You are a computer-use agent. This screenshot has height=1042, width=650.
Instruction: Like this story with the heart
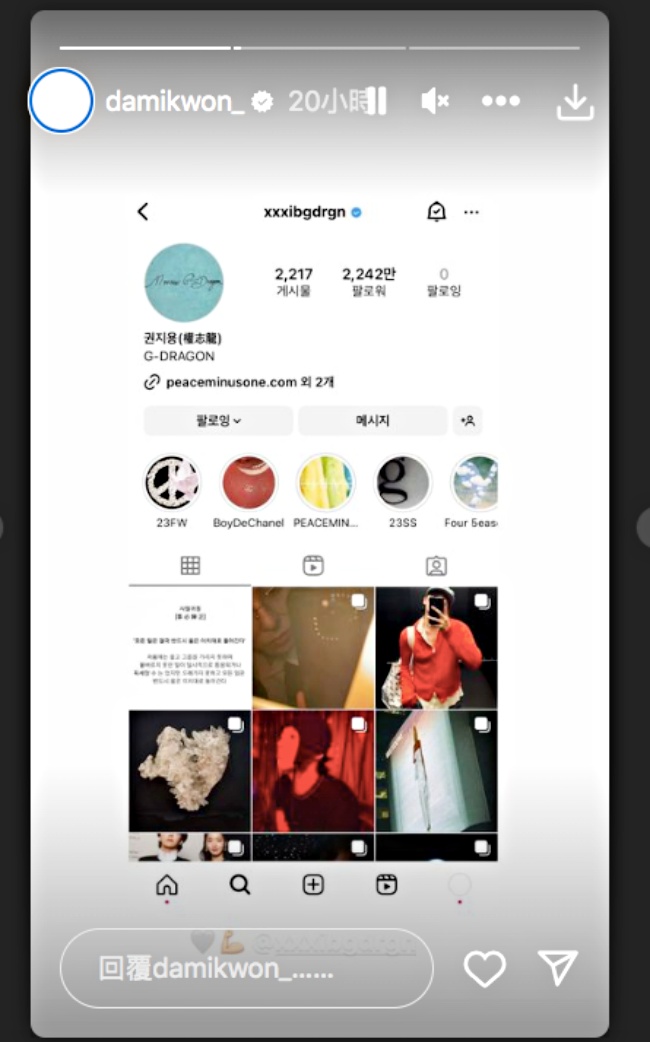[485, 968]
